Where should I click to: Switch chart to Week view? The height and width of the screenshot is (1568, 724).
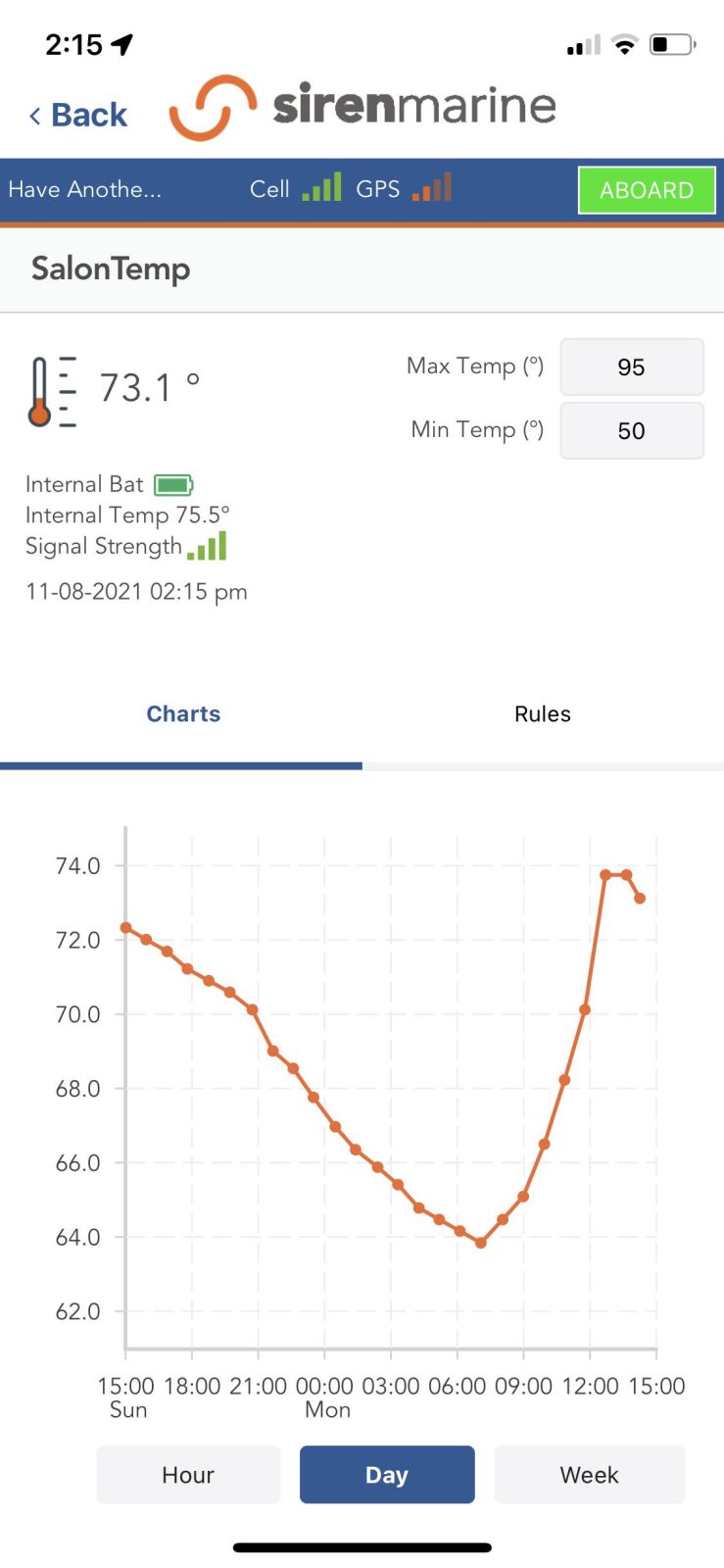pos(590,1475)
